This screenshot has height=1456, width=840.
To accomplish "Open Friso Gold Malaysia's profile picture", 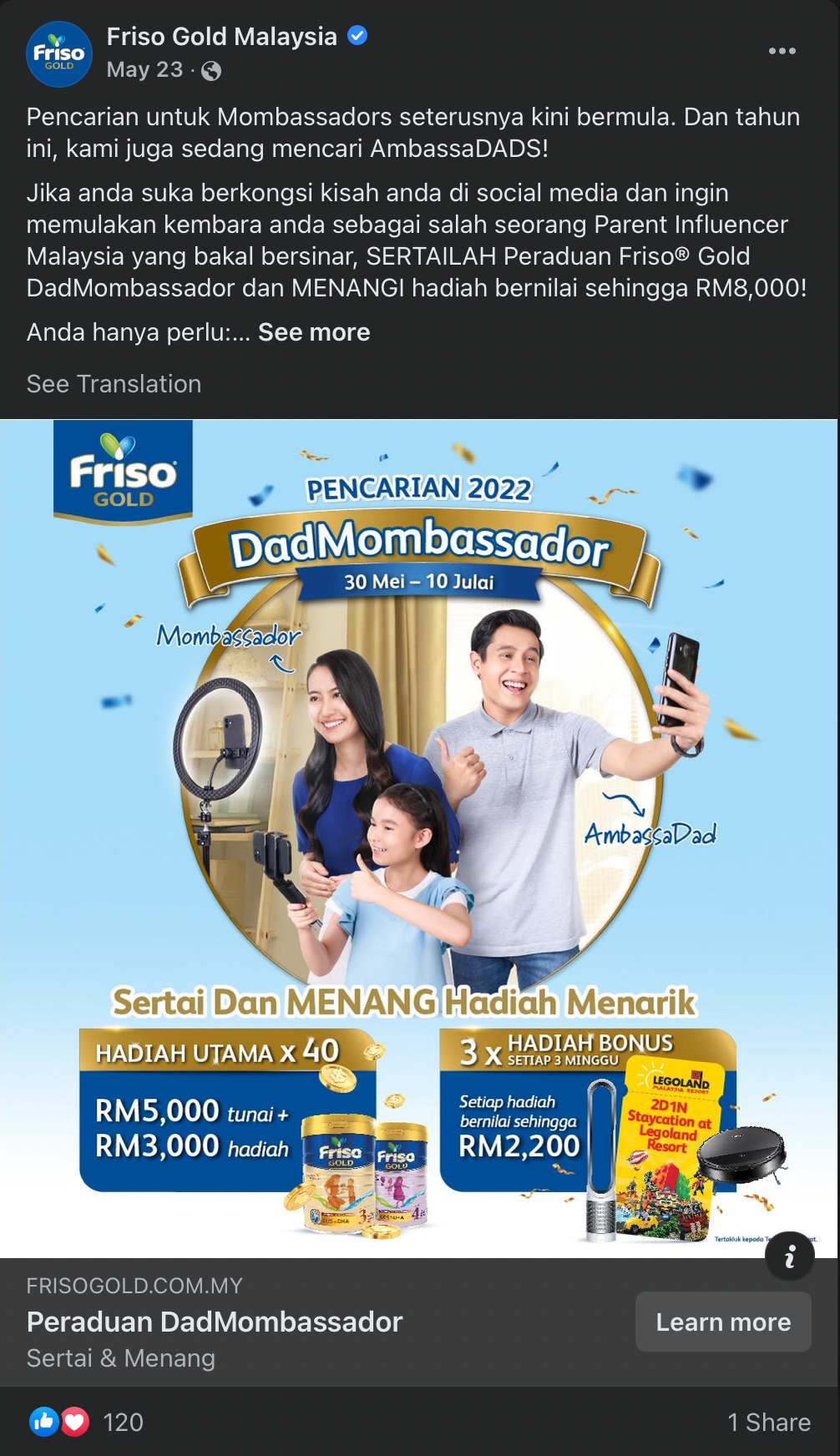I will pyautogui.click(x=59, y=54).
